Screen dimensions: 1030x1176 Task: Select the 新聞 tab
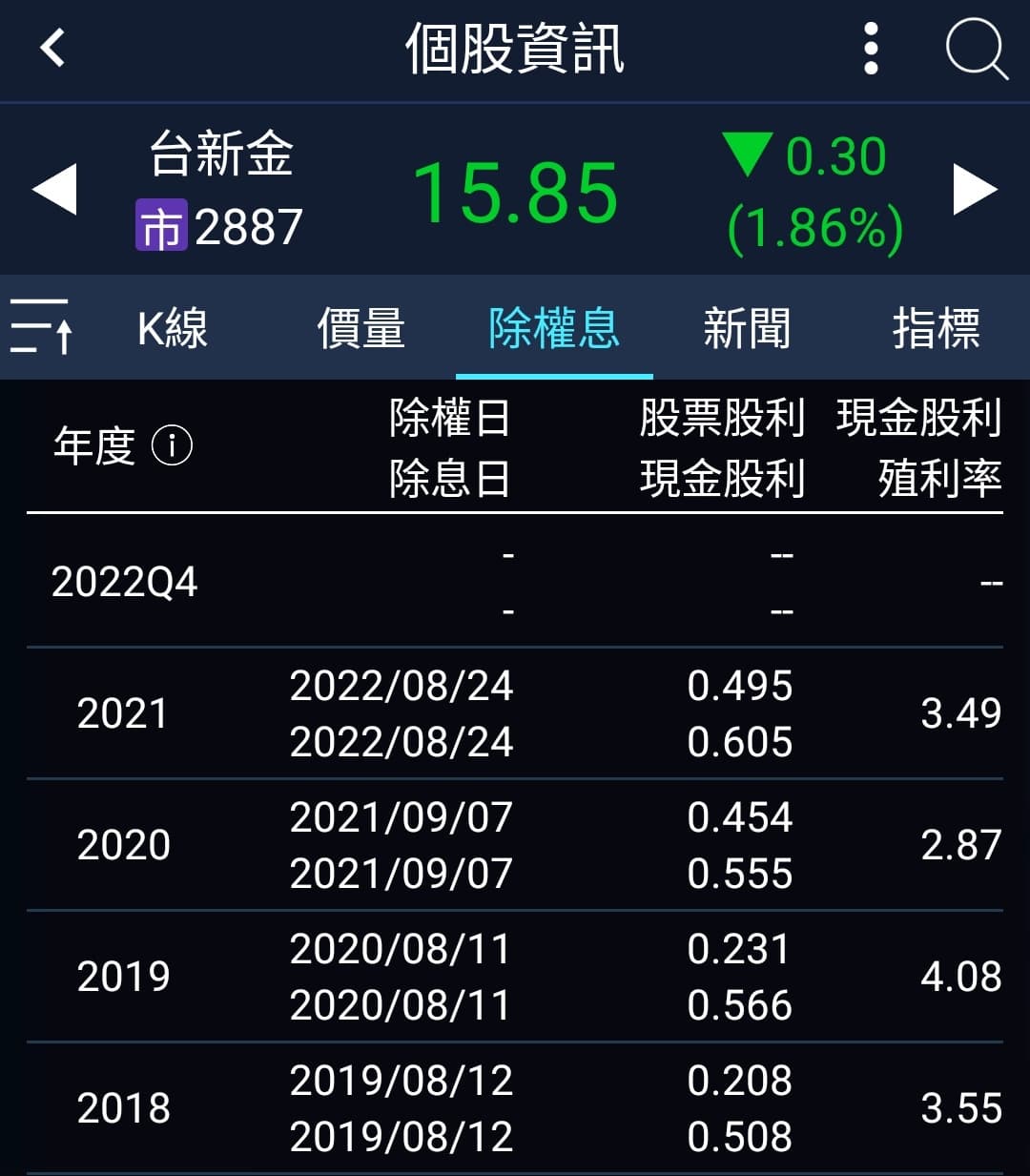(748, 328)
